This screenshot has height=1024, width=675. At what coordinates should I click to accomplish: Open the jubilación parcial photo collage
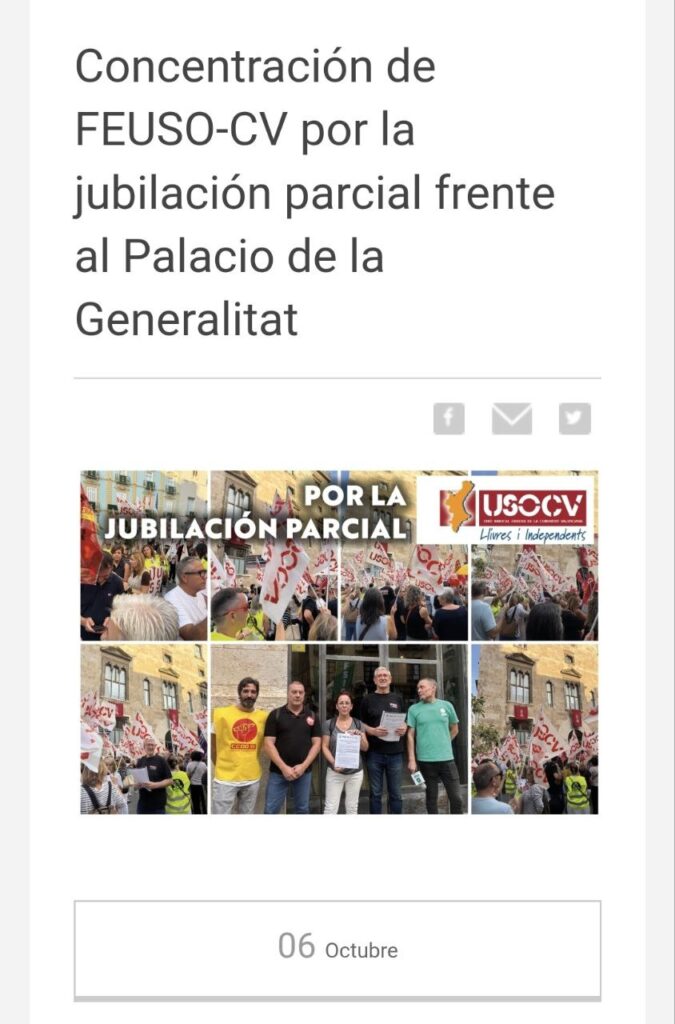(338, 642)
